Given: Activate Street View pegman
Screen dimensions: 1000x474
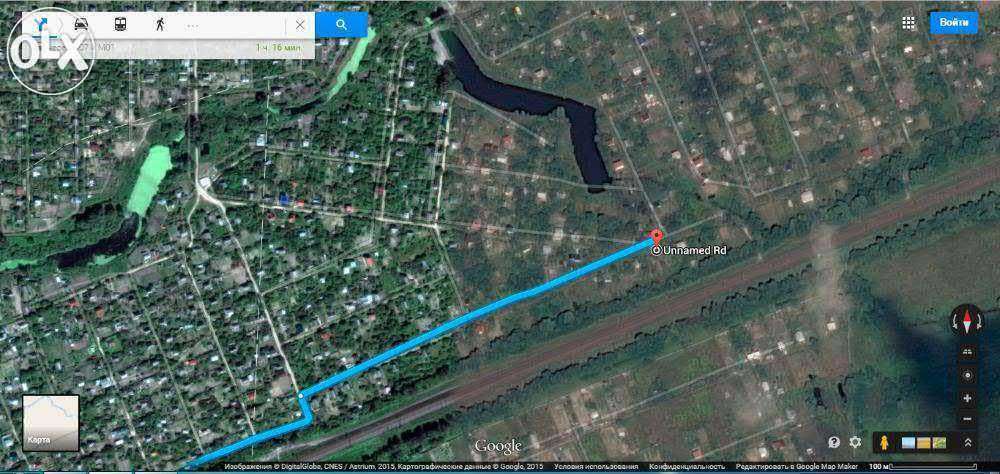Looking at the screenshot, I should pos(883,442).
